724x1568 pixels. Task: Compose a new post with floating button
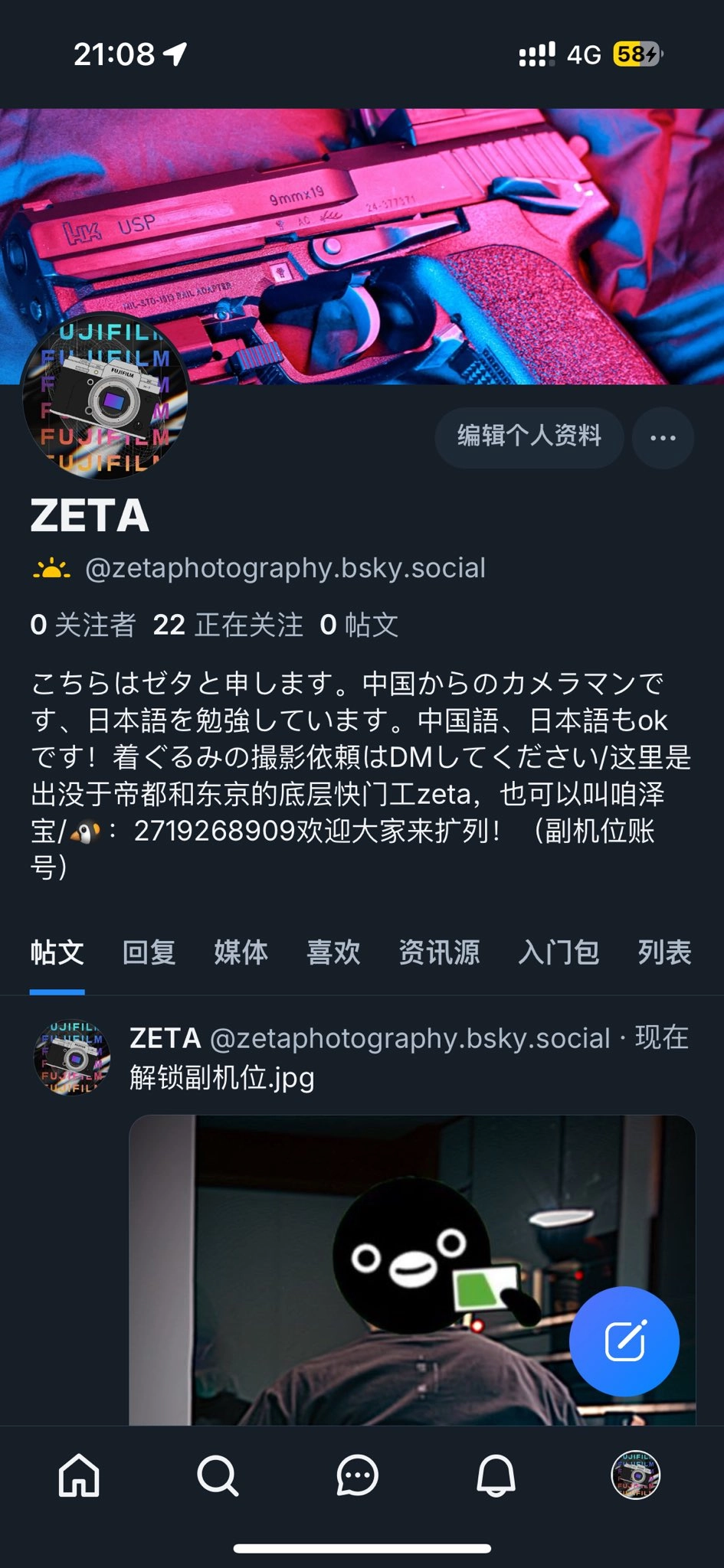(624, 1341)
